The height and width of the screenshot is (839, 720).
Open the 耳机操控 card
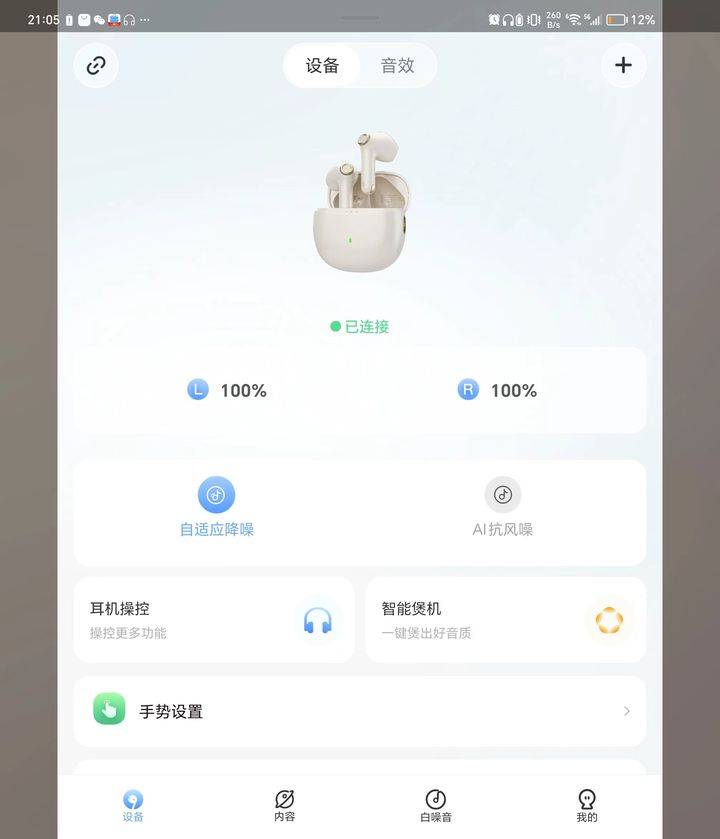point(214,619)
